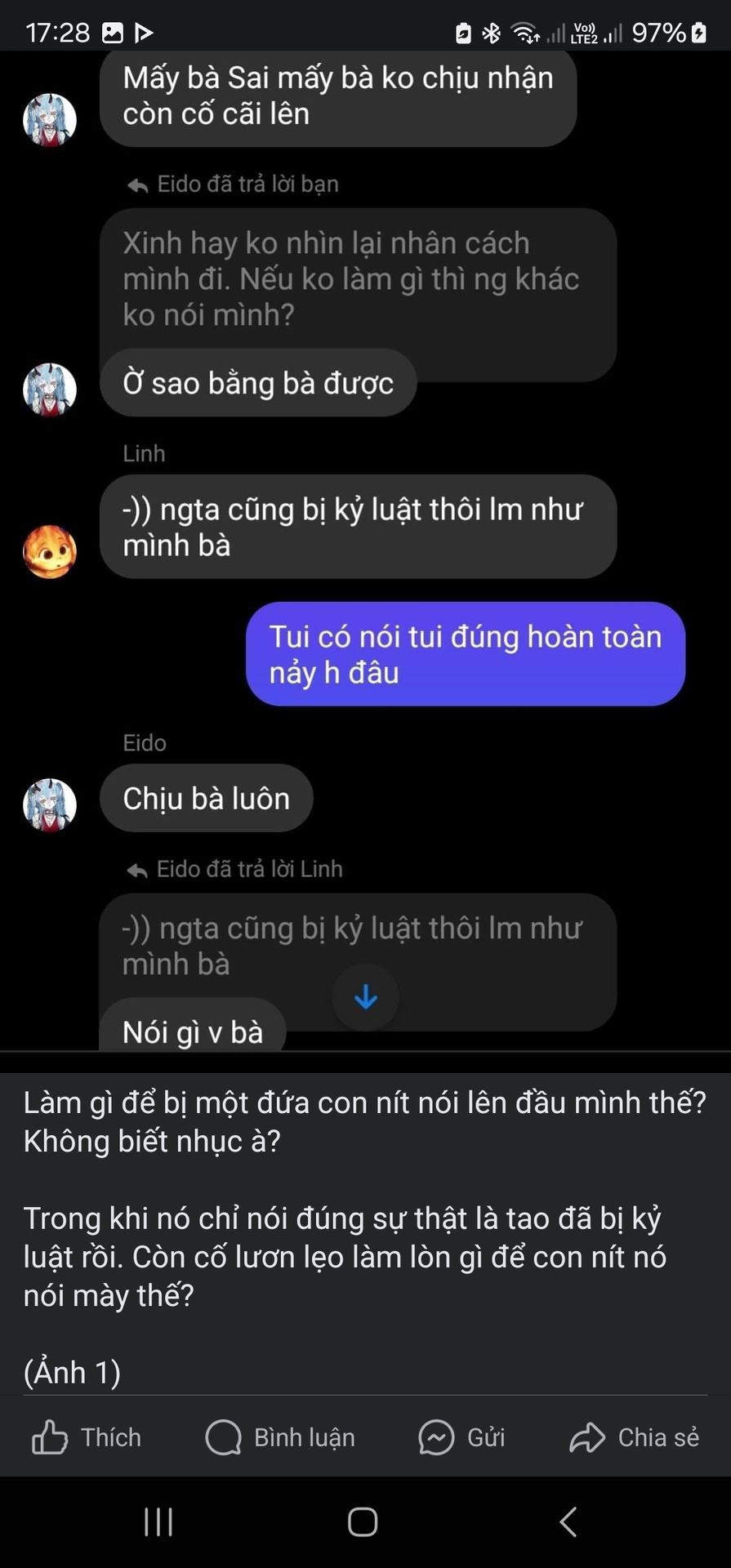731x1568 pixels.
Task: Share the post with Chia sẻ
Action: coord(634,1437)
